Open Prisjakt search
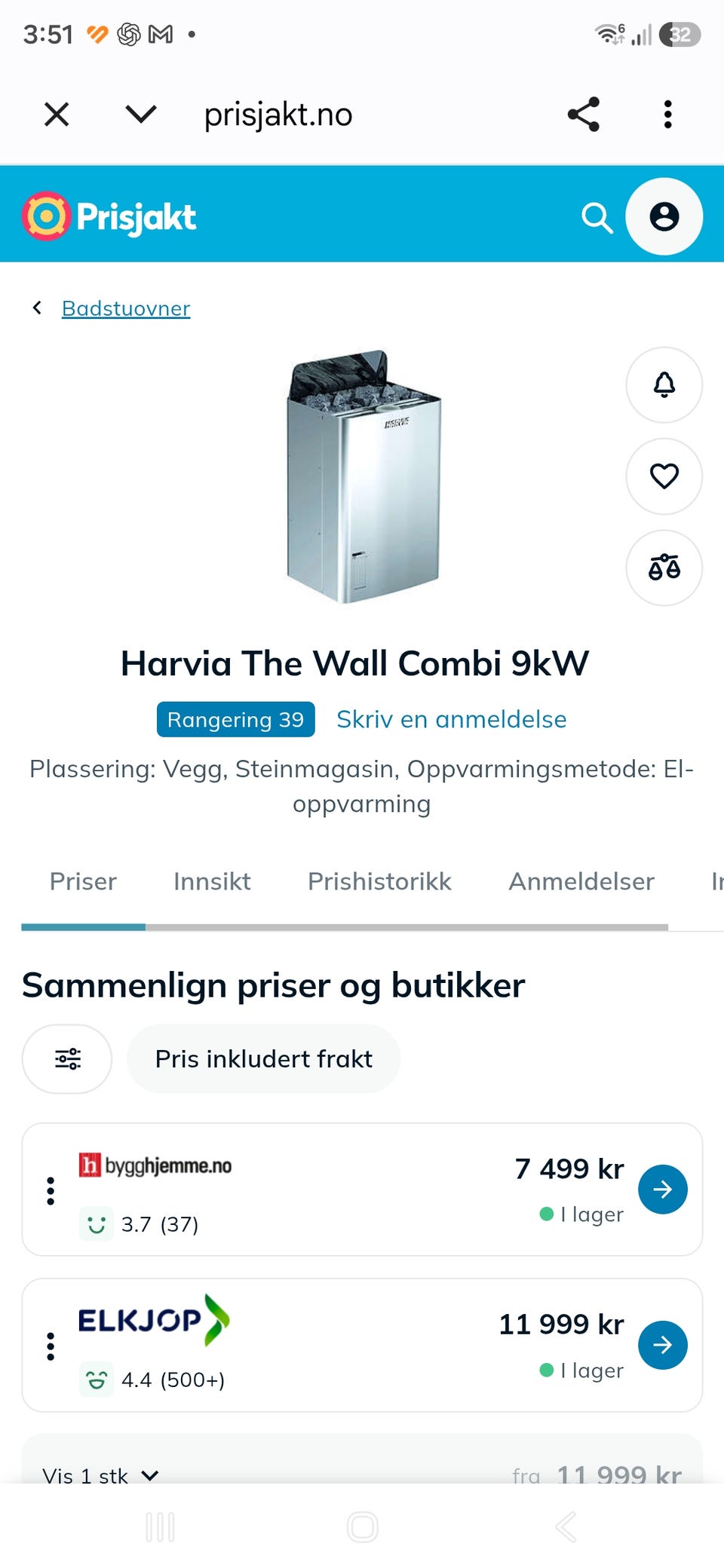Image resolution: width=724 pixels, height=1568 pixels. click(x=597, y=218)
